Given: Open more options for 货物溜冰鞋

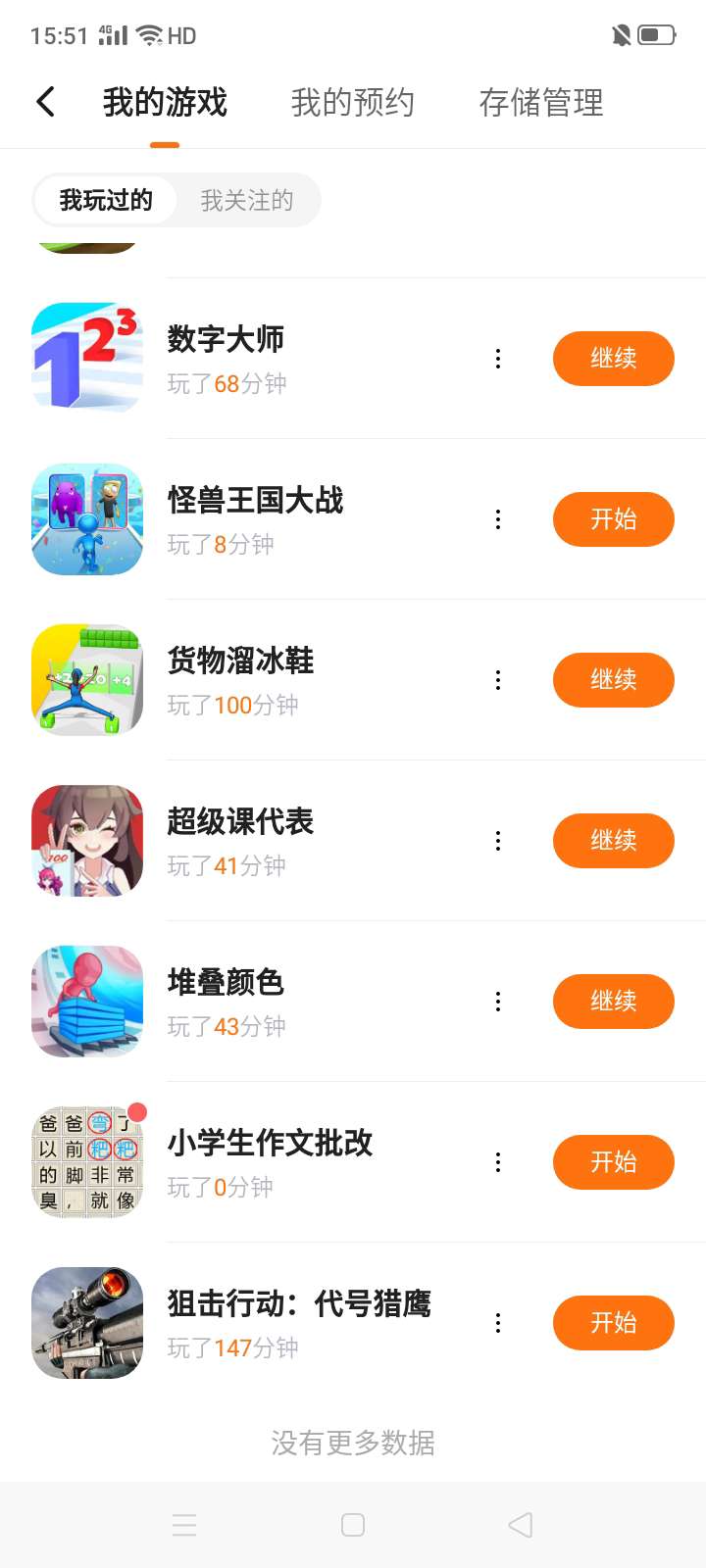Looking at the screenshot, I should tap(498, 680).
